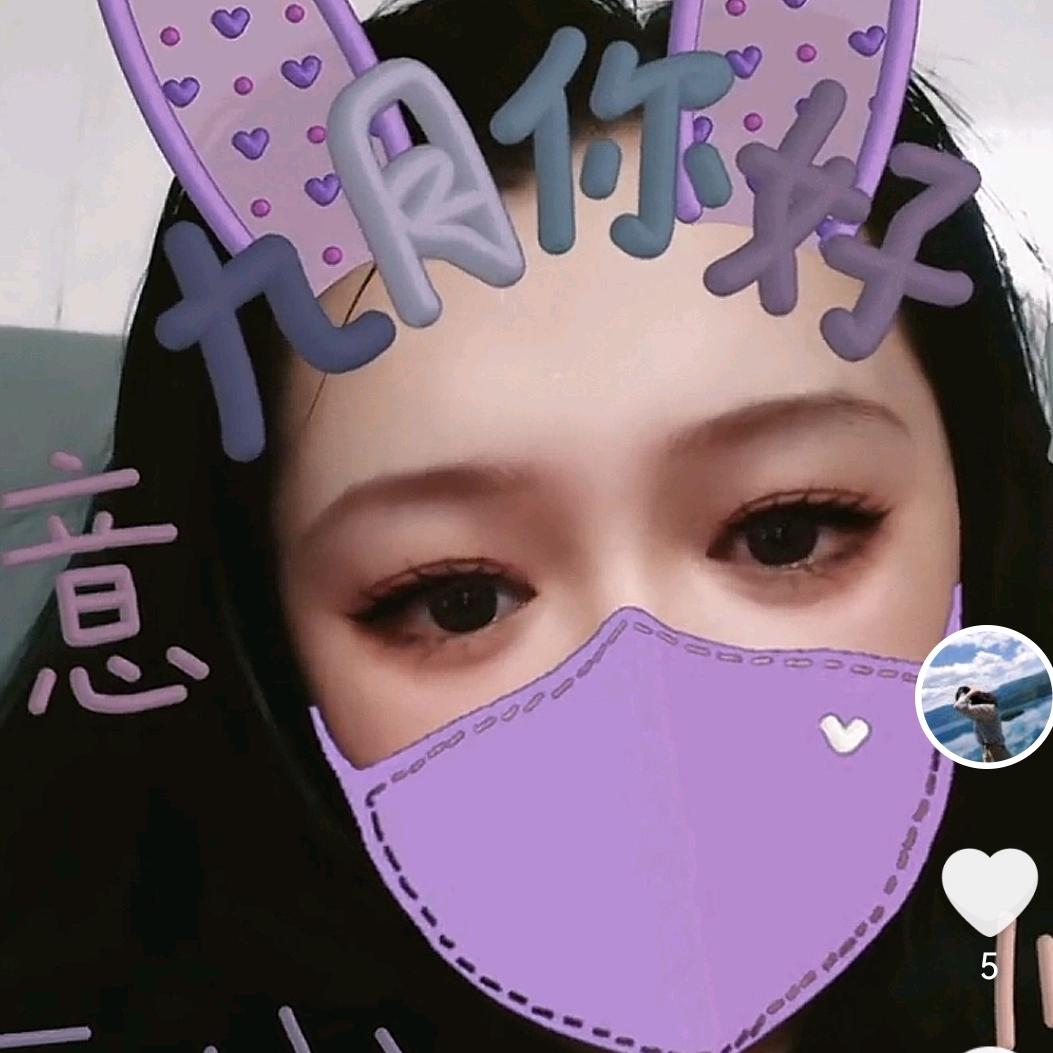Image resolution: width=1053 pixels, height=1053 pixels.
Task: Like the video with the heart icon
Action: (x=990, y=892)
